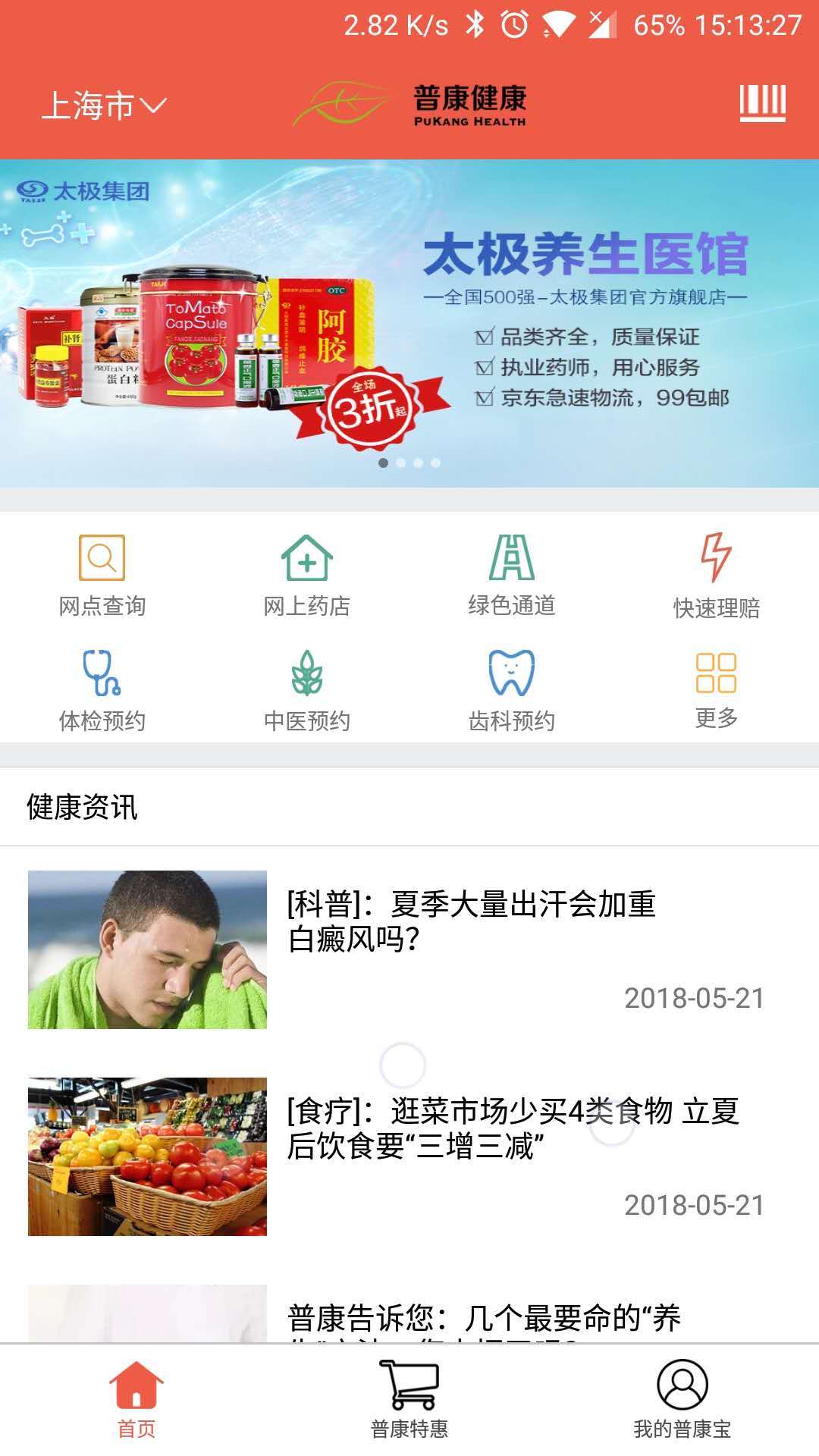This screenshot has width=819, height=1456.
Task: Switch to the 普康特惠 tab
Action: pos(409,1399)
